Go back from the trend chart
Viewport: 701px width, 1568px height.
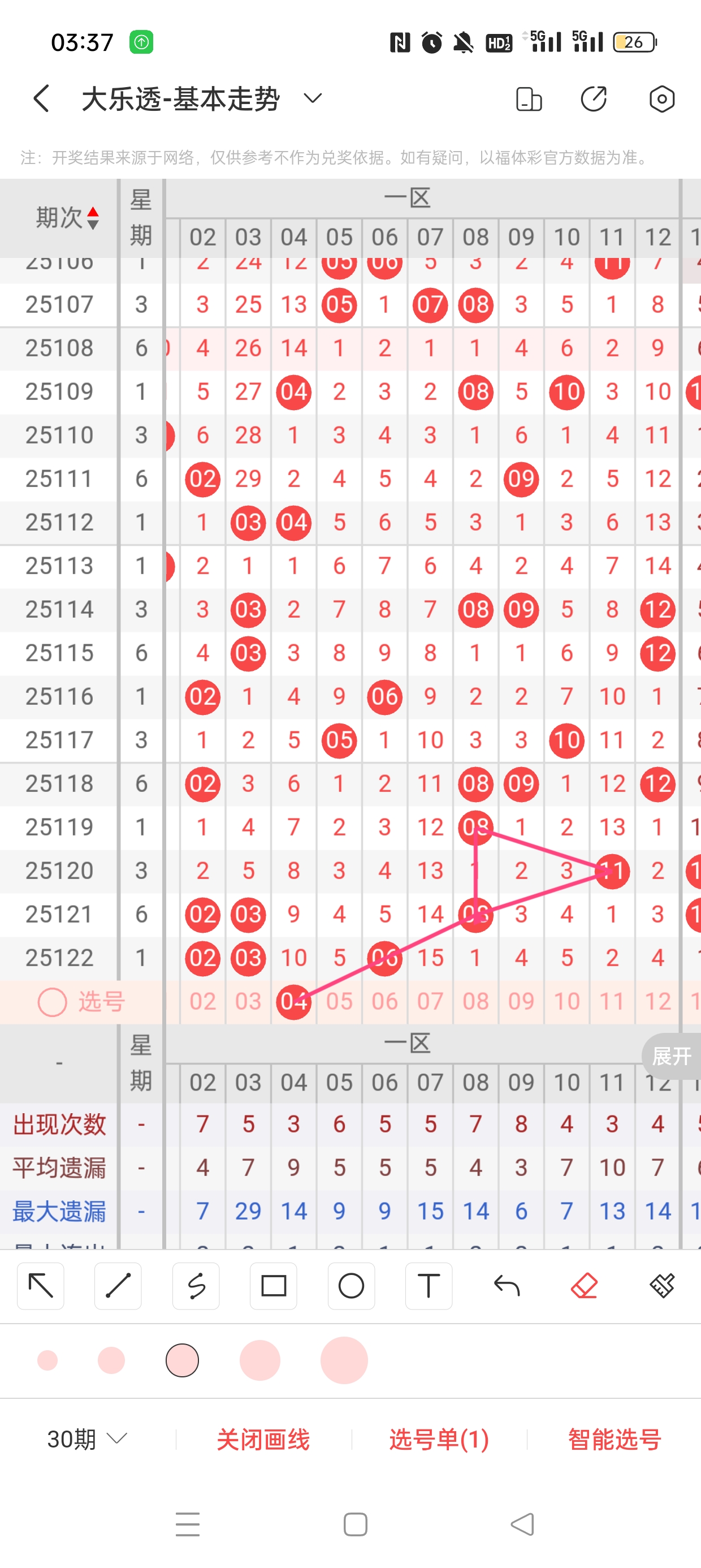pos(41,98)
